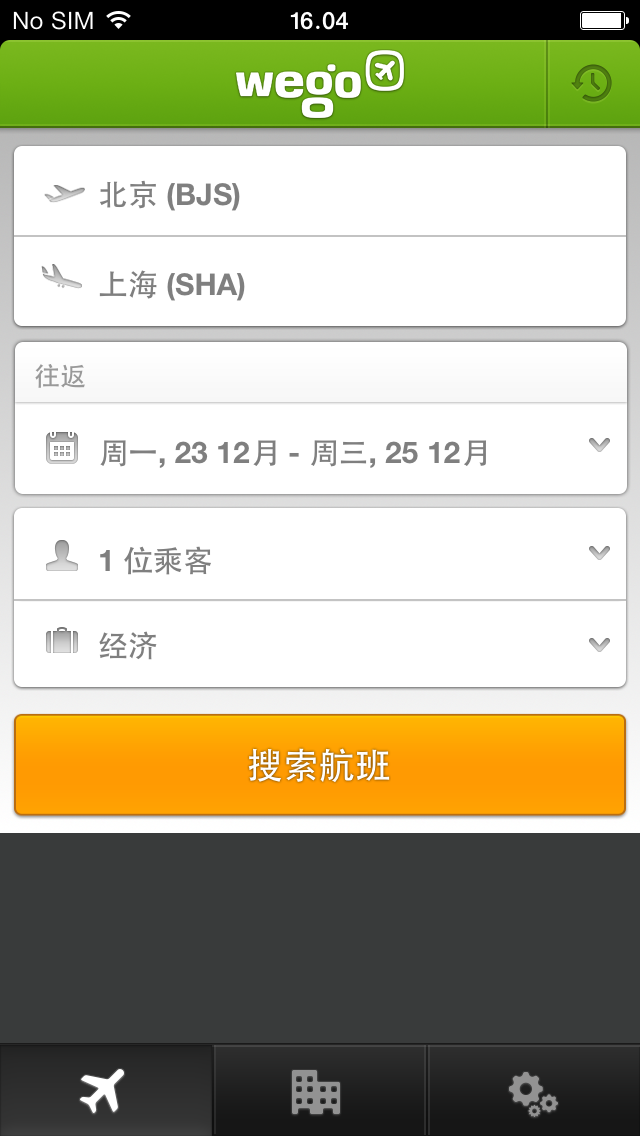
Task: Switch to the flights airplane tab
Action: (x=105, y=1091)
